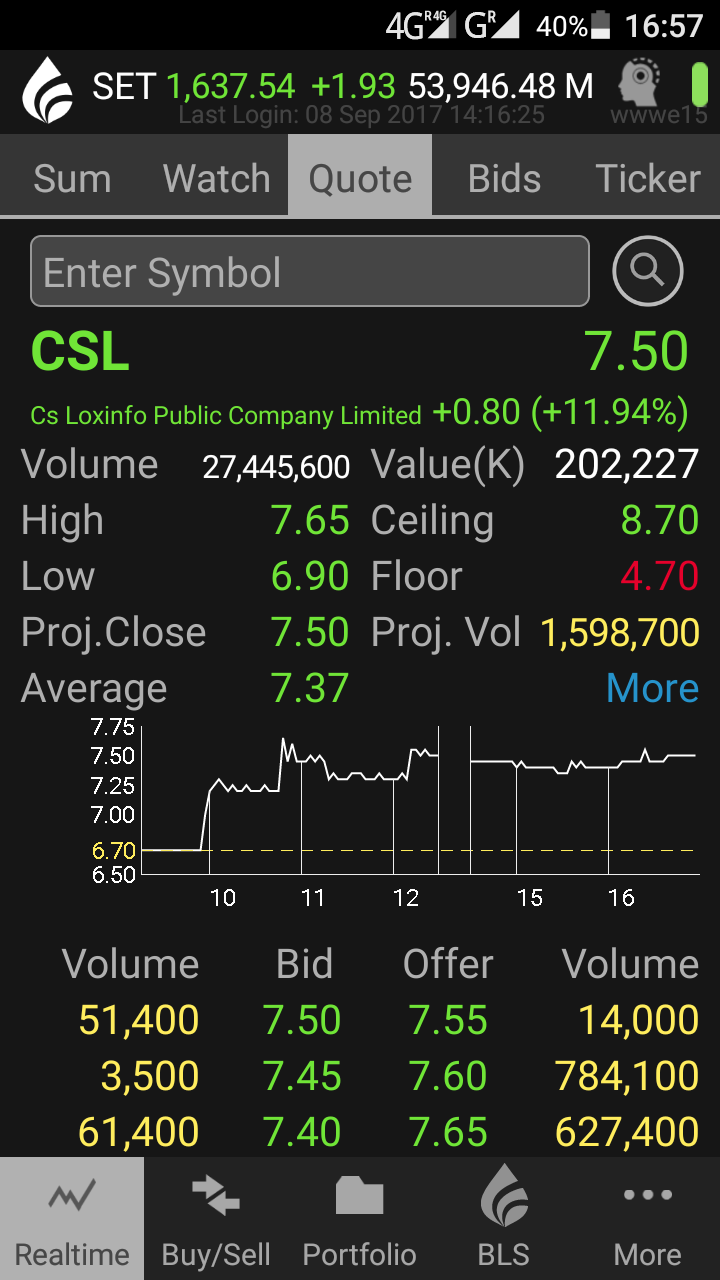Tap the head-with-gears icon in header
The width and height of the screenshot is (720, 1280).
(642, 82)
